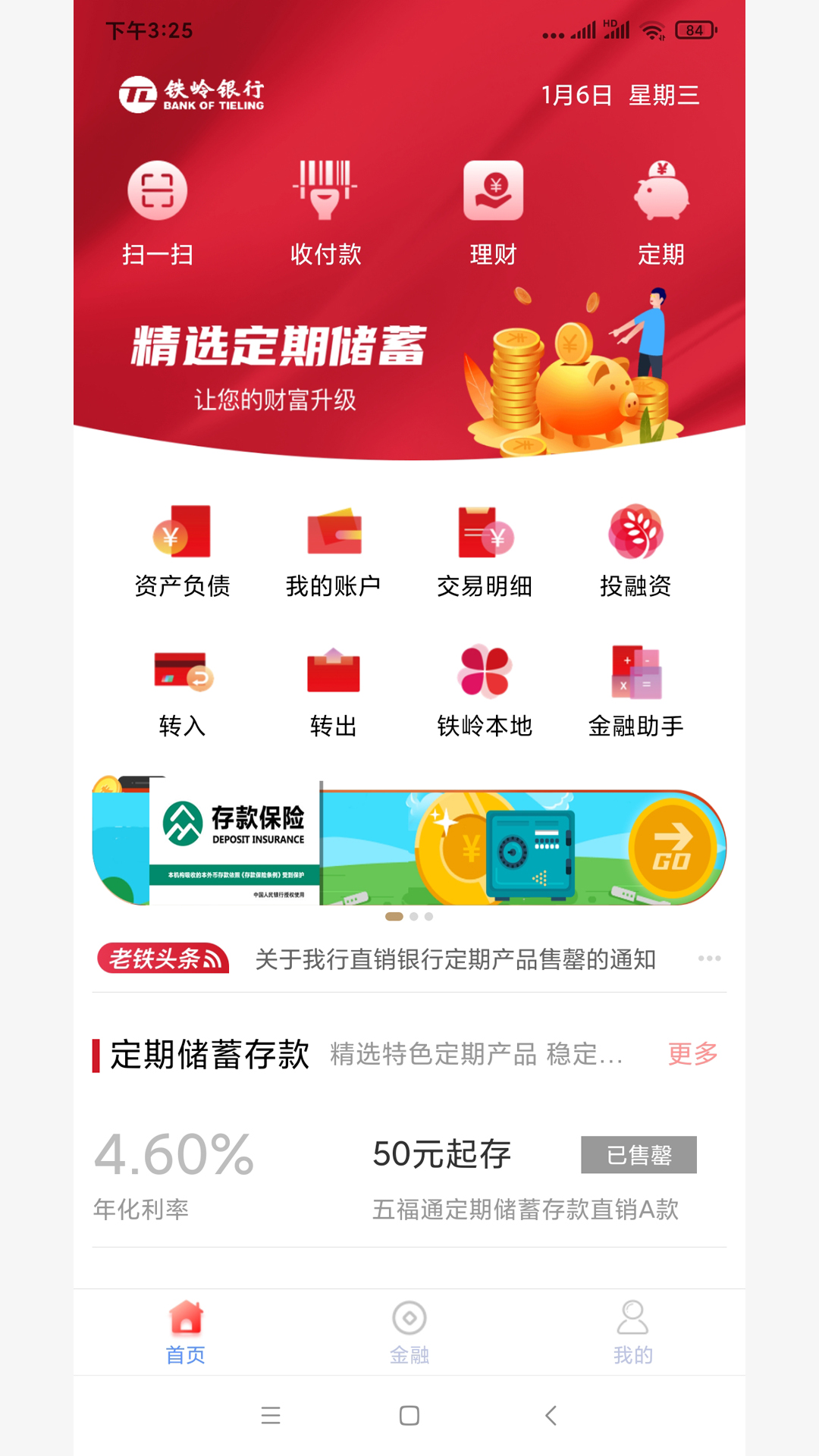Viewport: 819px width, 1456px height.
Task: Switch to the 我的 tab
Action: [632, 1332]
